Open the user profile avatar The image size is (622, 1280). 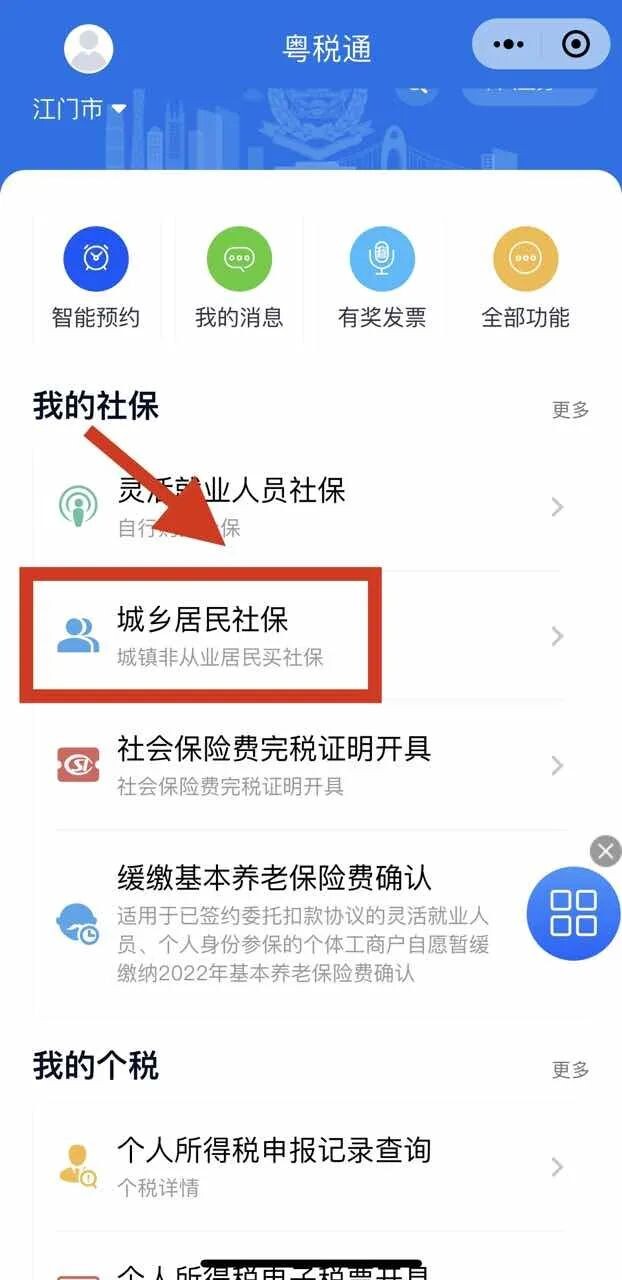tap(88, 47)
